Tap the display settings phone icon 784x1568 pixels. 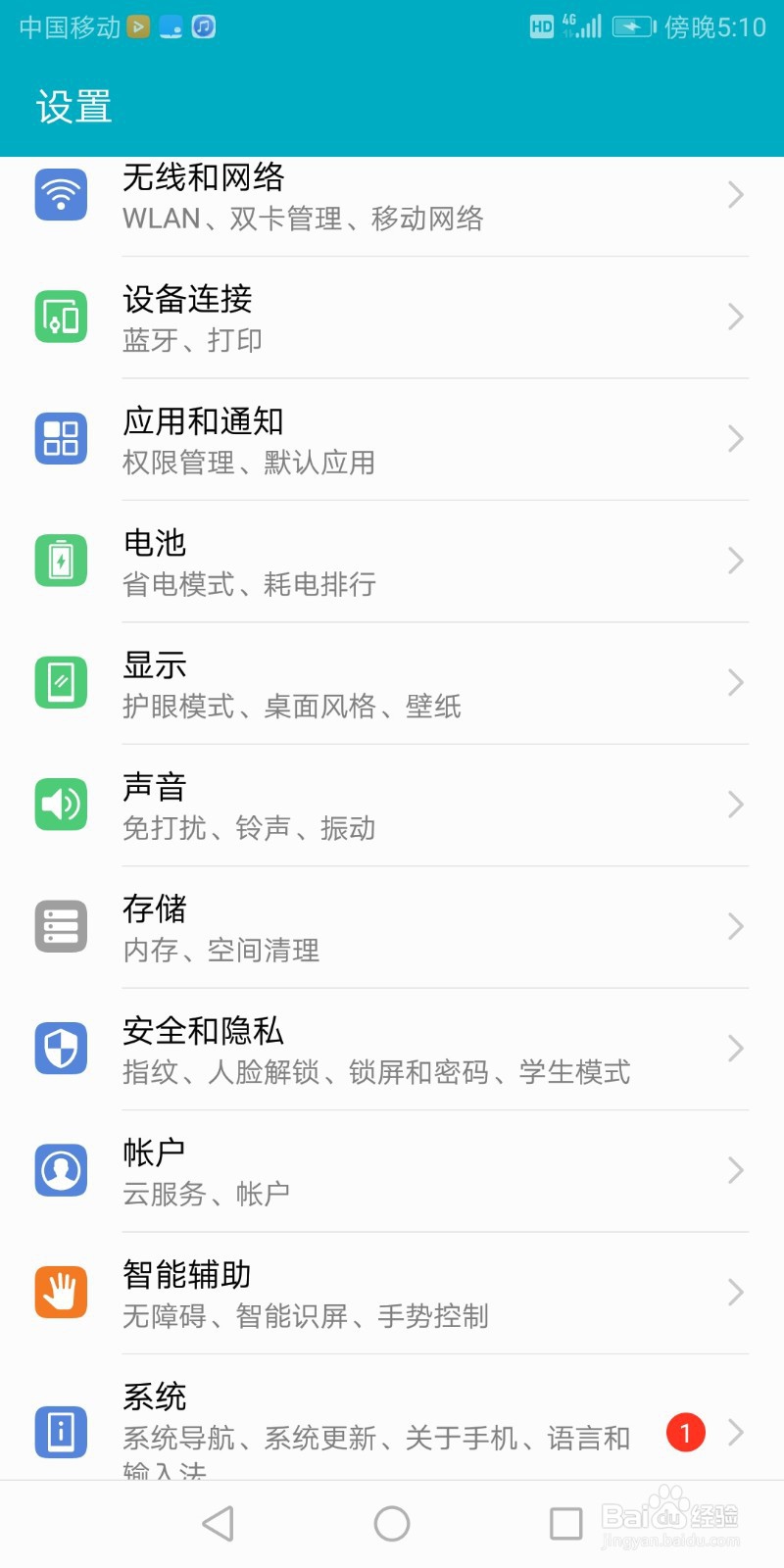pos(61,682)
